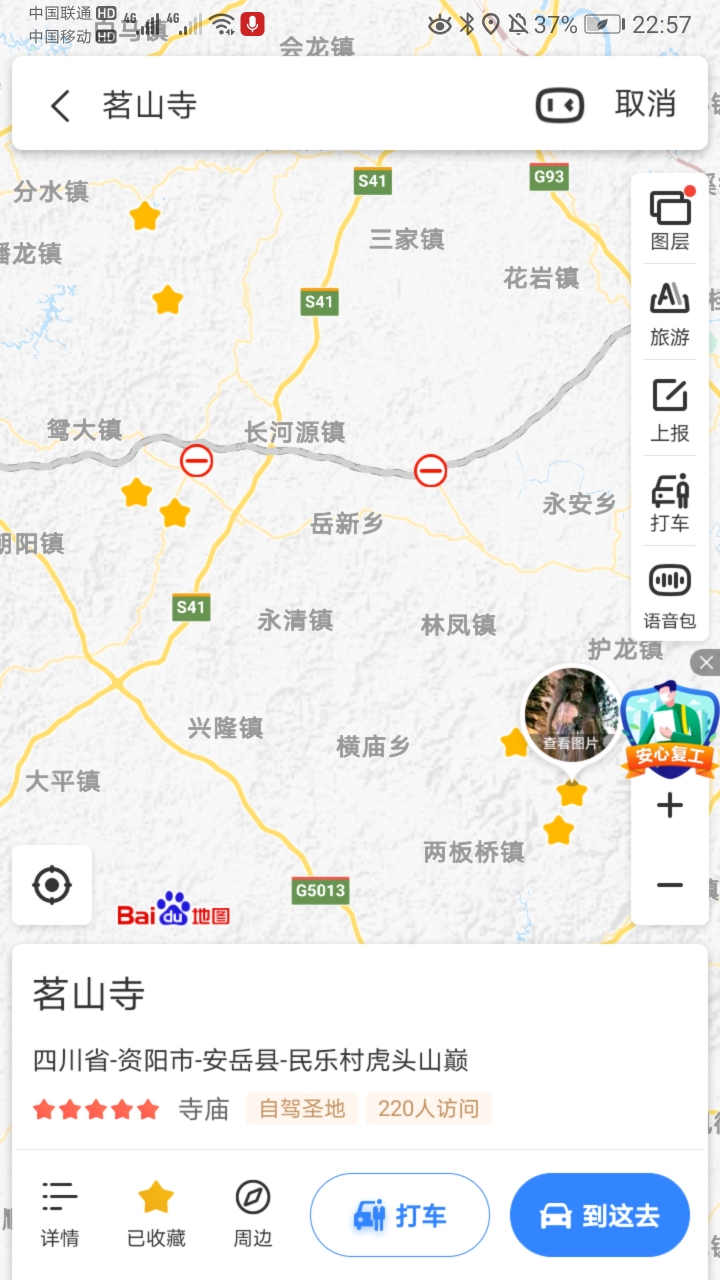The width and height of the screenshot is (720, 1280).
Task: Open the 图层 layers panel
Action: tap(670, 219)
